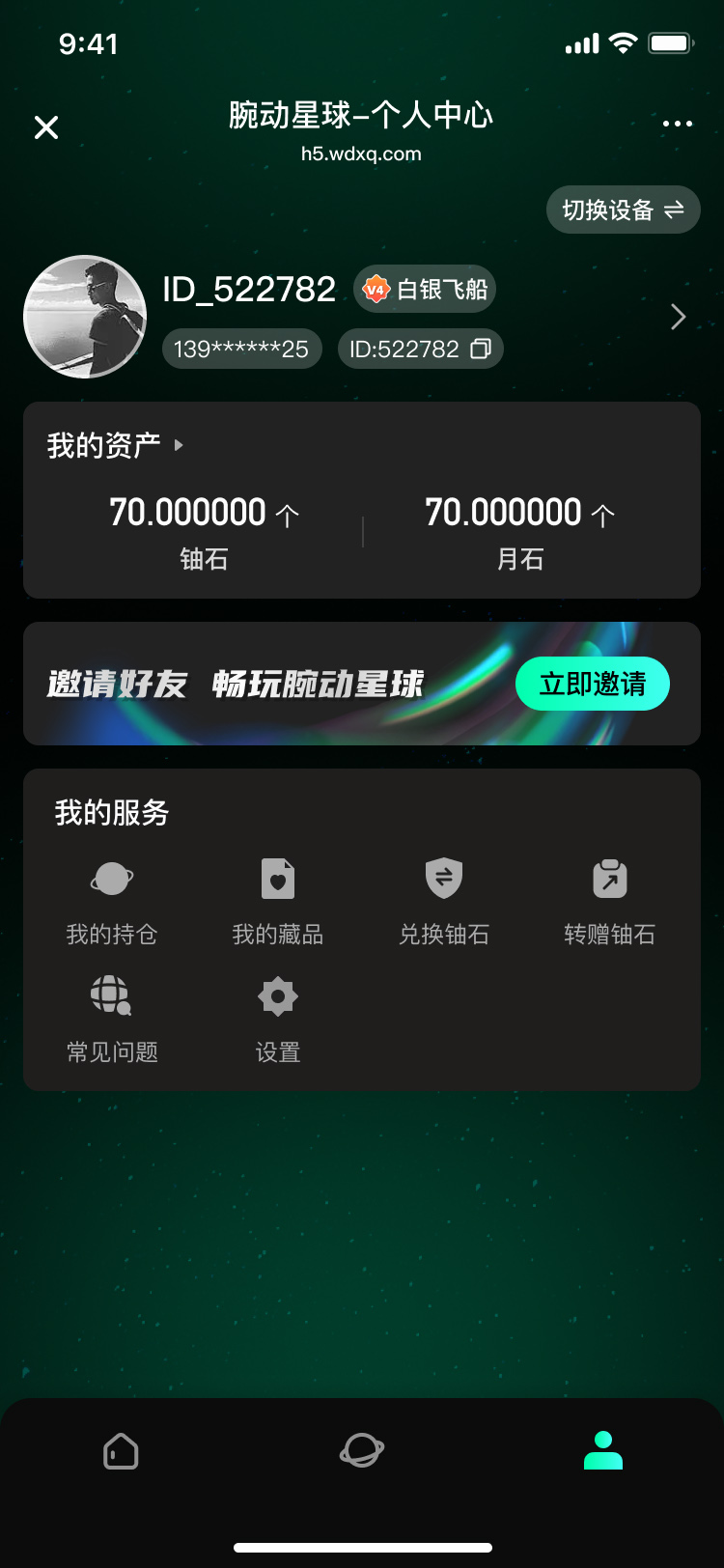This screenshot has height=1568, width=724.
Task: Switch to the home tab
Action: (x=120, y=1451)
